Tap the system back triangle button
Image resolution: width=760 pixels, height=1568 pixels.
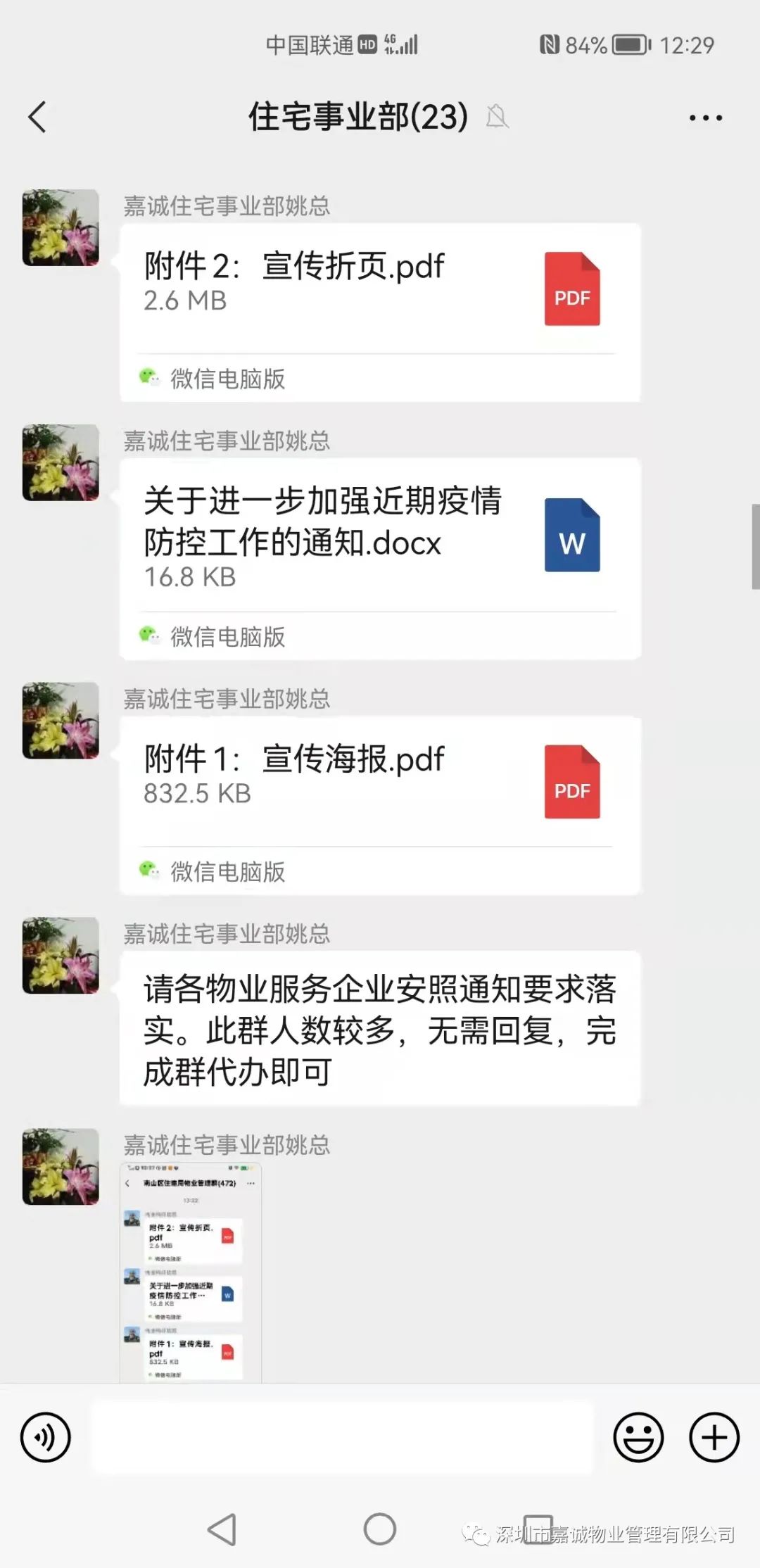click(222, 1529)
